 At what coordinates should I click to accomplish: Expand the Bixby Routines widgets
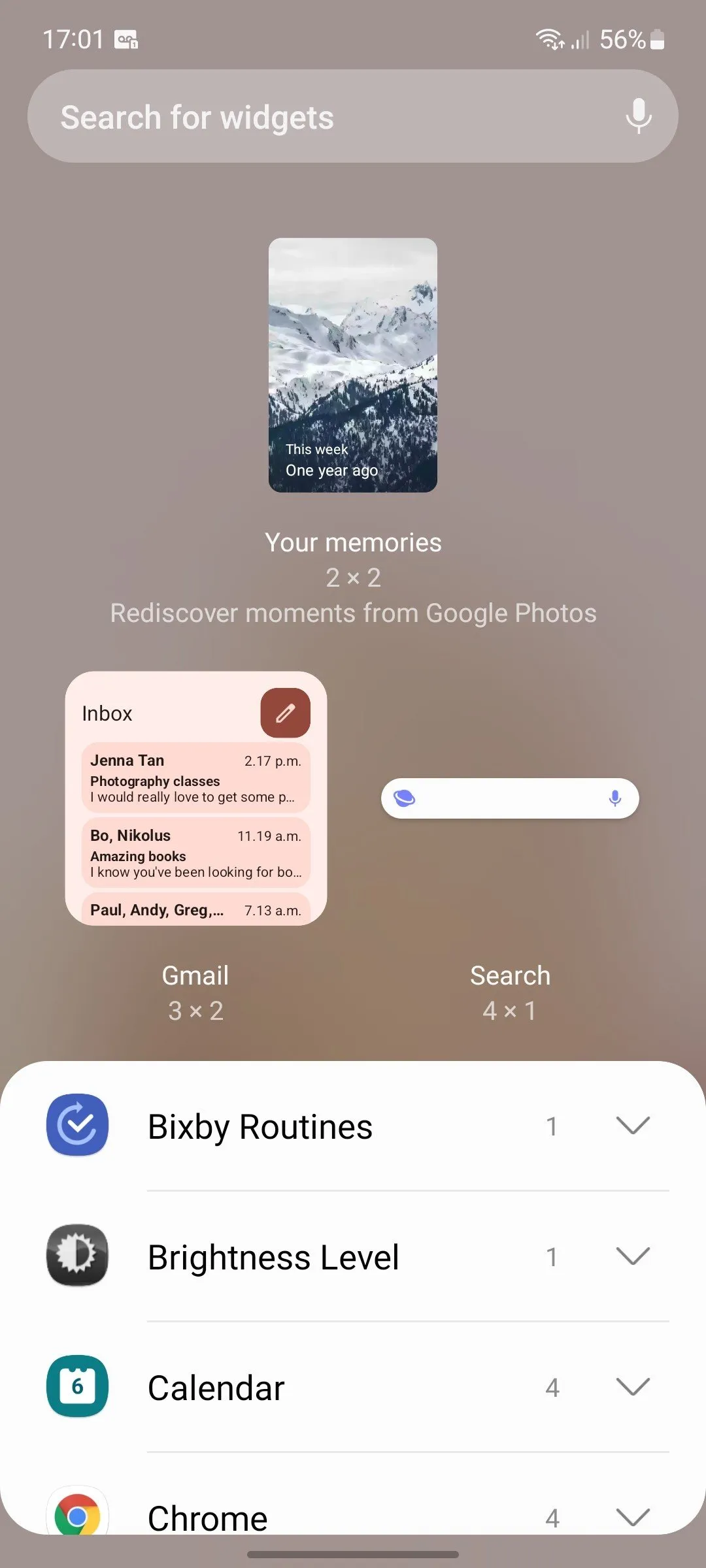(x=353, y=1126)
